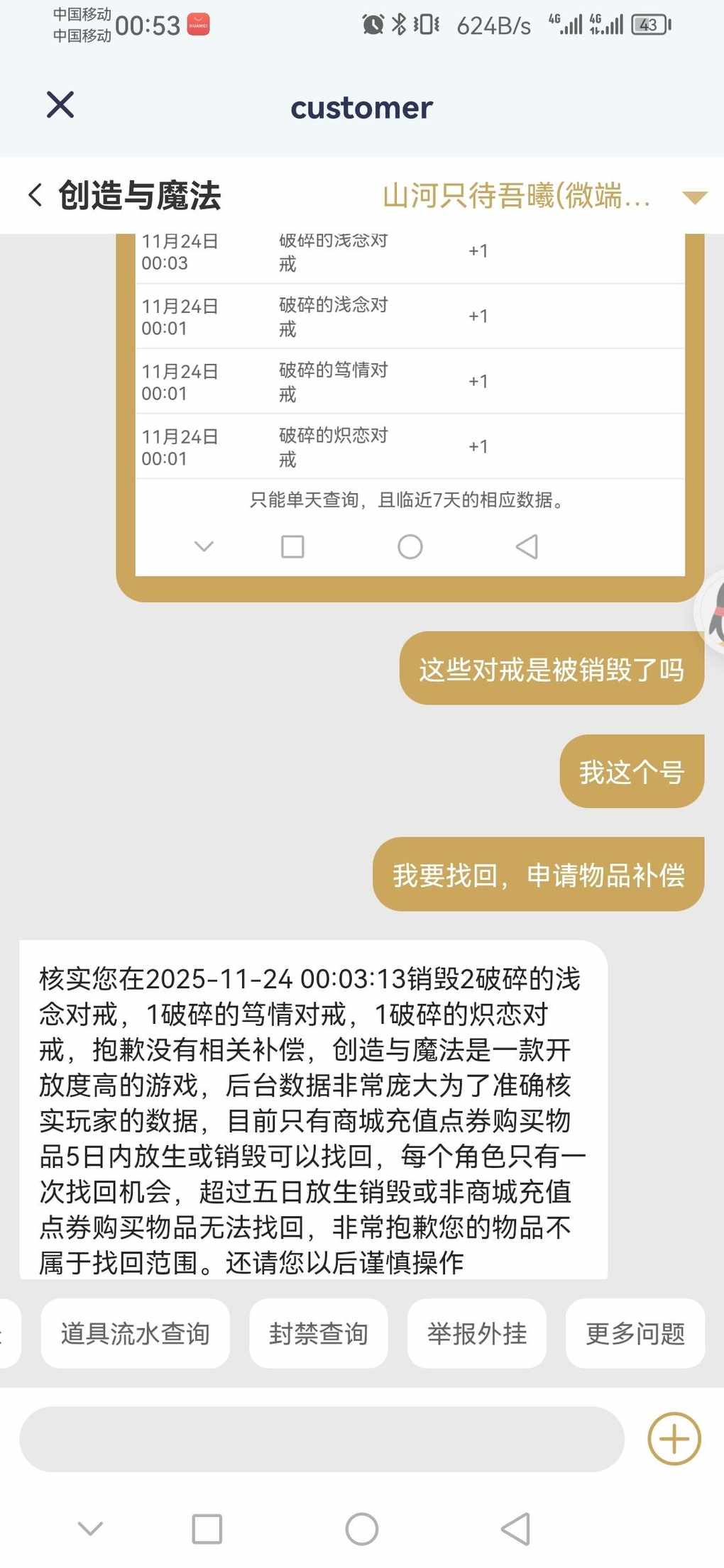
Task: Open 更多问题 quick option
Action: pos(635,1333)
